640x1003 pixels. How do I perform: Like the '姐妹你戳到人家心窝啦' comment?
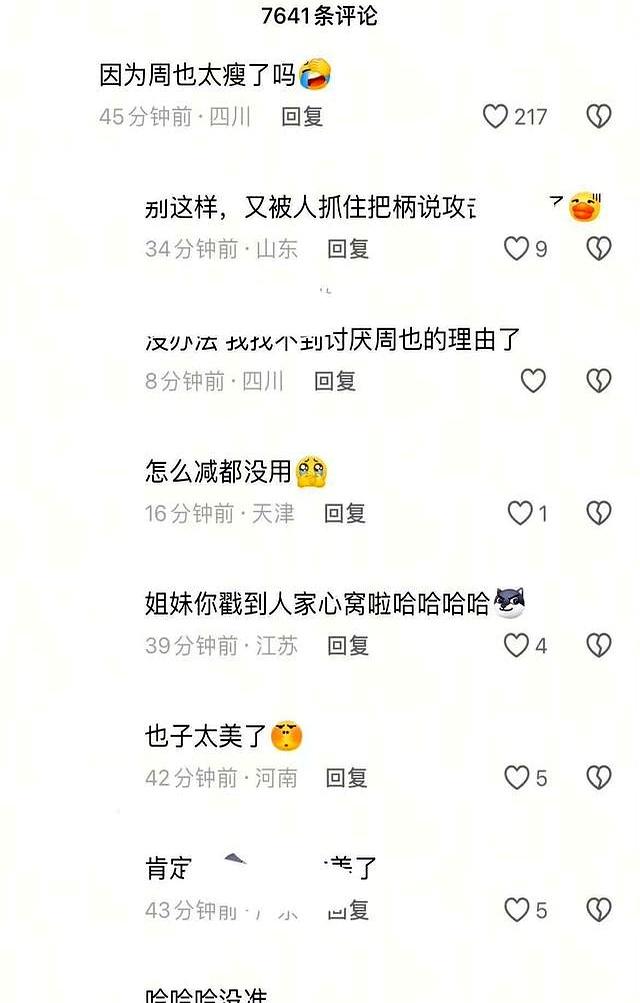click(x=516, y=646)
